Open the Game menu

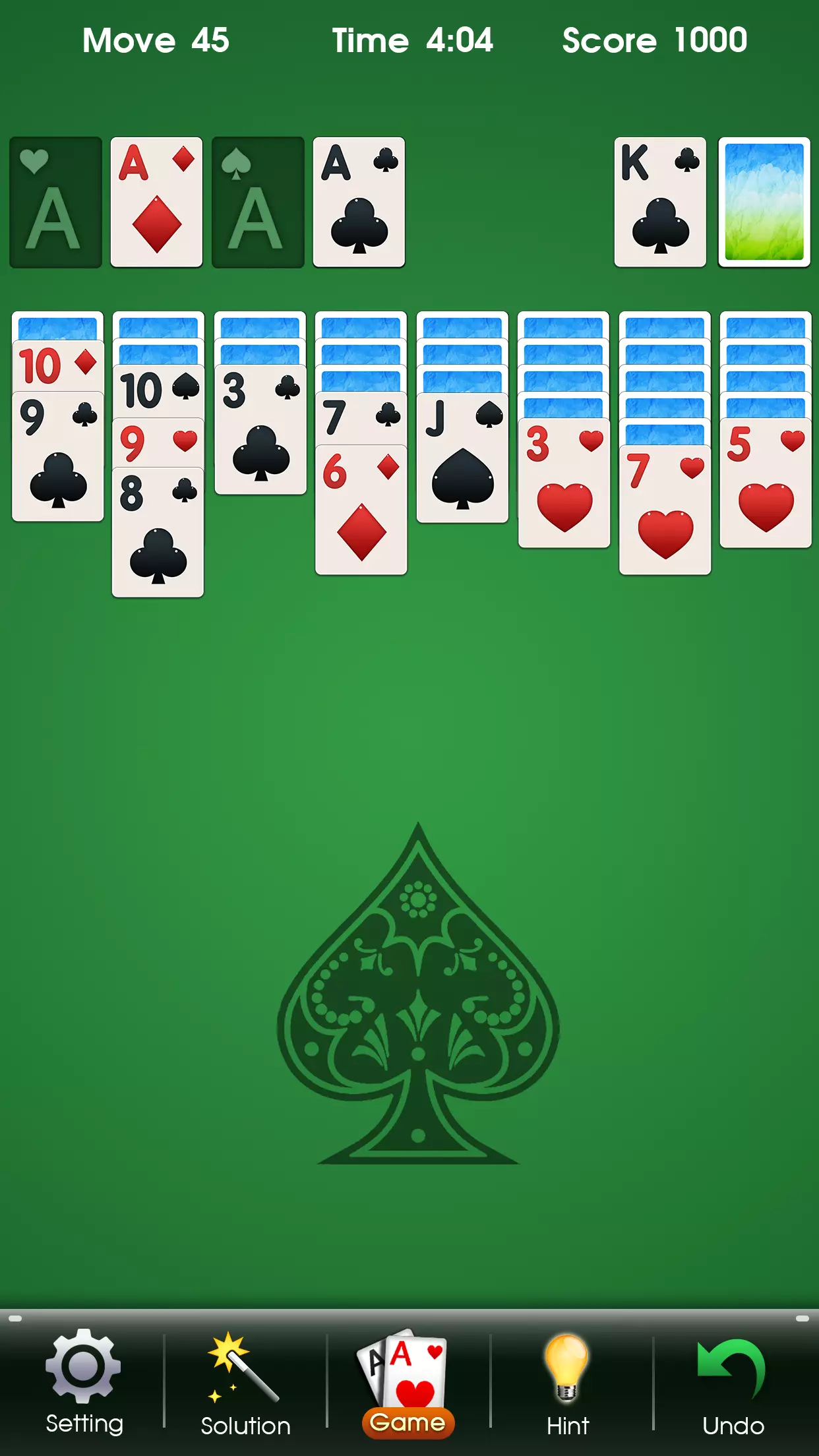point(408,1383)
